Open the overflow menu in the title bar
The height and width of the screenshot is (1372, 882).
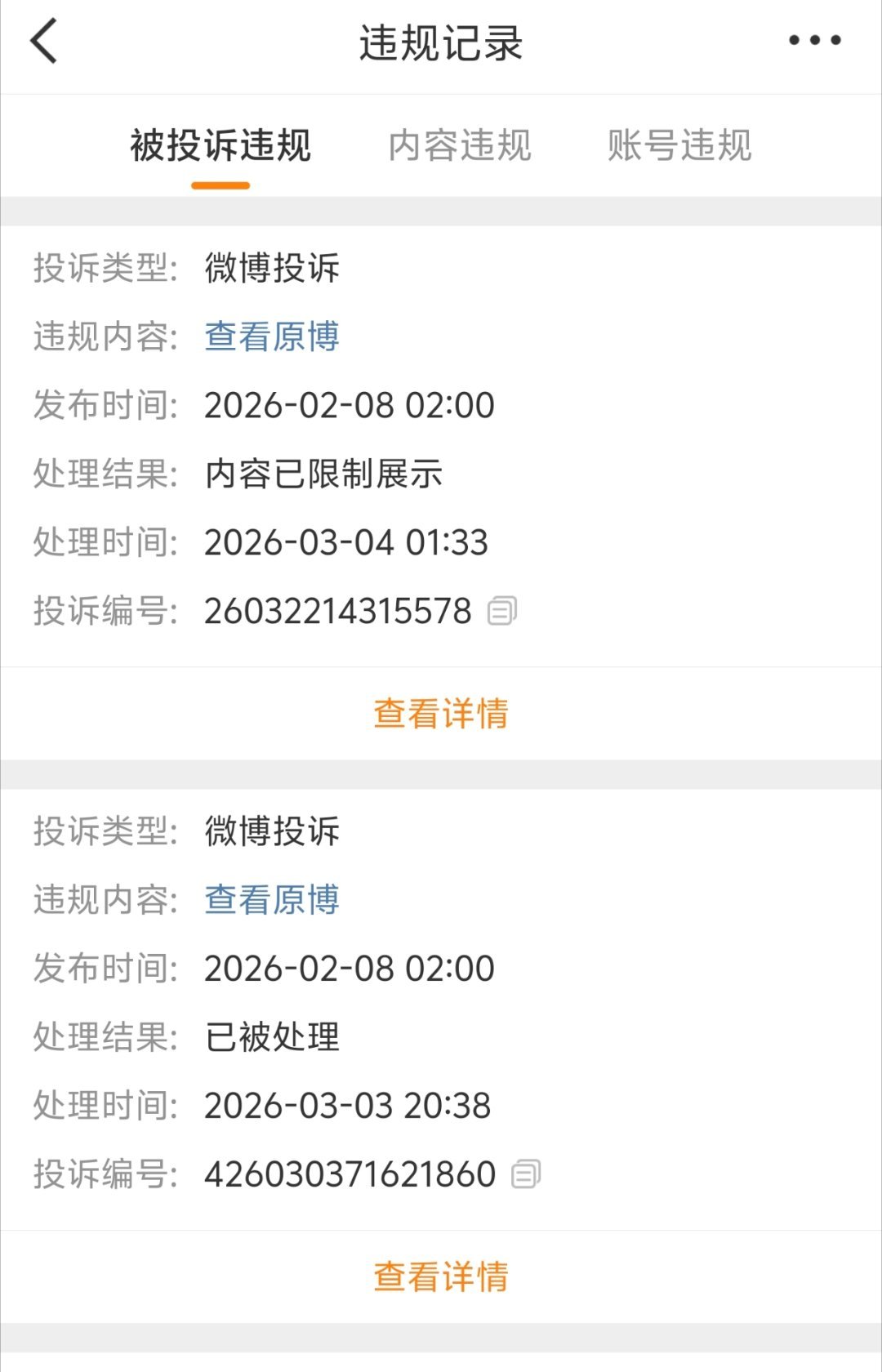click(x=814, y=39)
